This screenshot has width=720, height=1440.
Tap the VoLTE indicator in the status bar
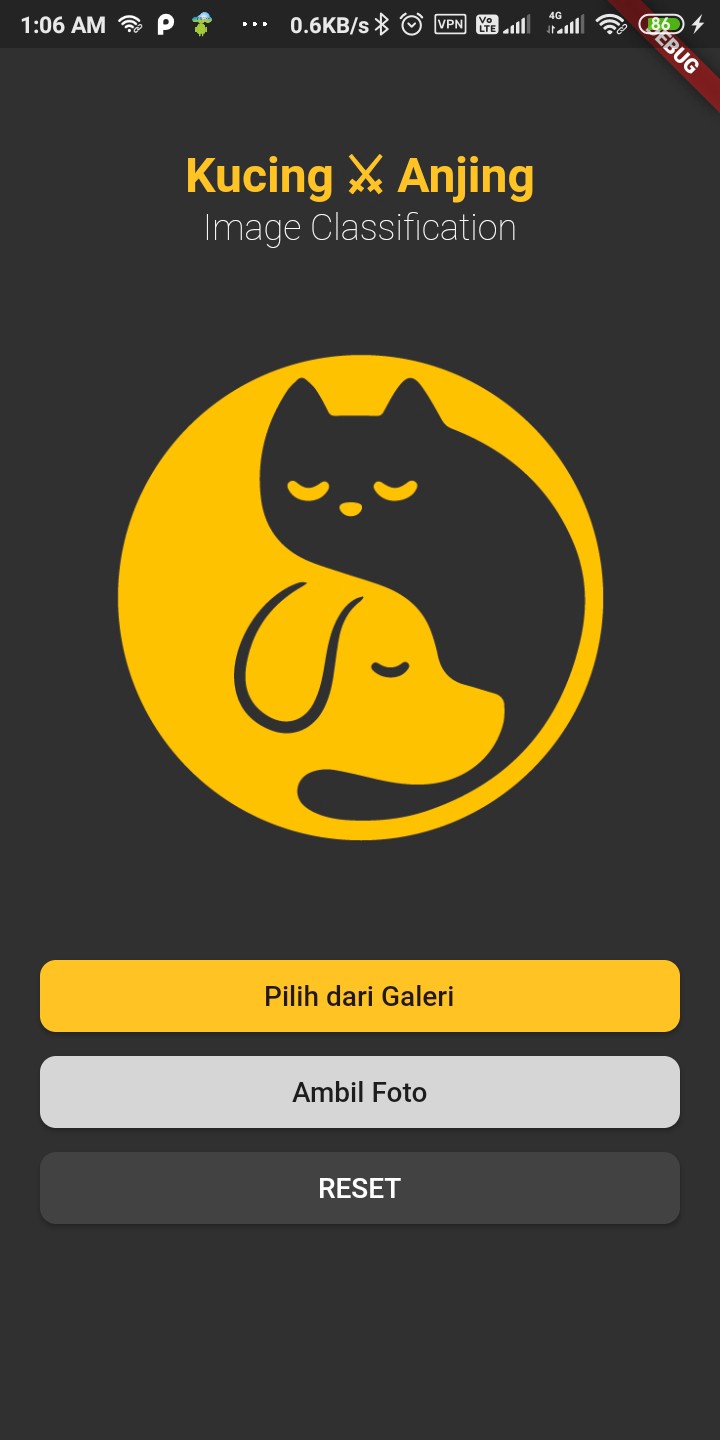[x=486, y=24]
